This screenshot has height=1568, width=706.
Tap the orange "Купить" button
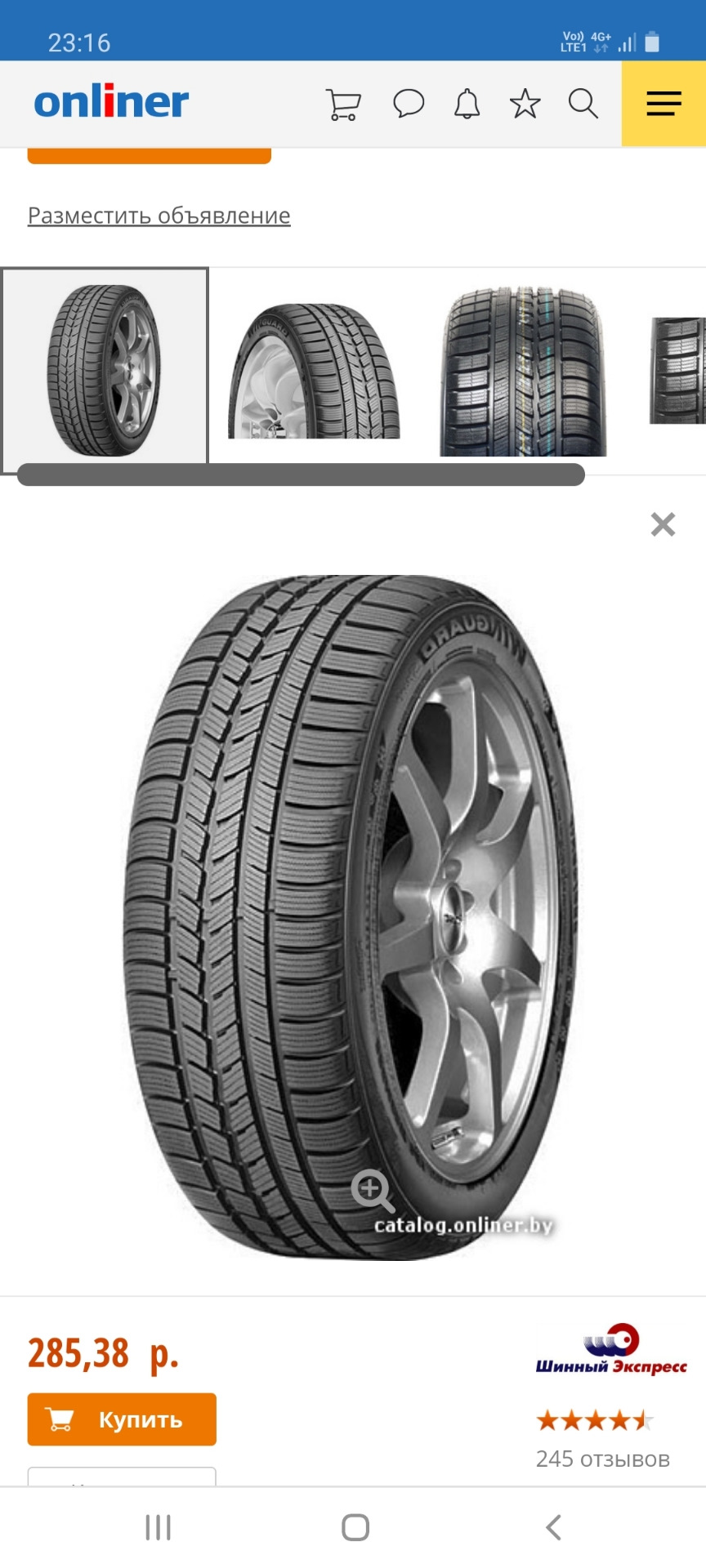click(x=122, y=1419)
